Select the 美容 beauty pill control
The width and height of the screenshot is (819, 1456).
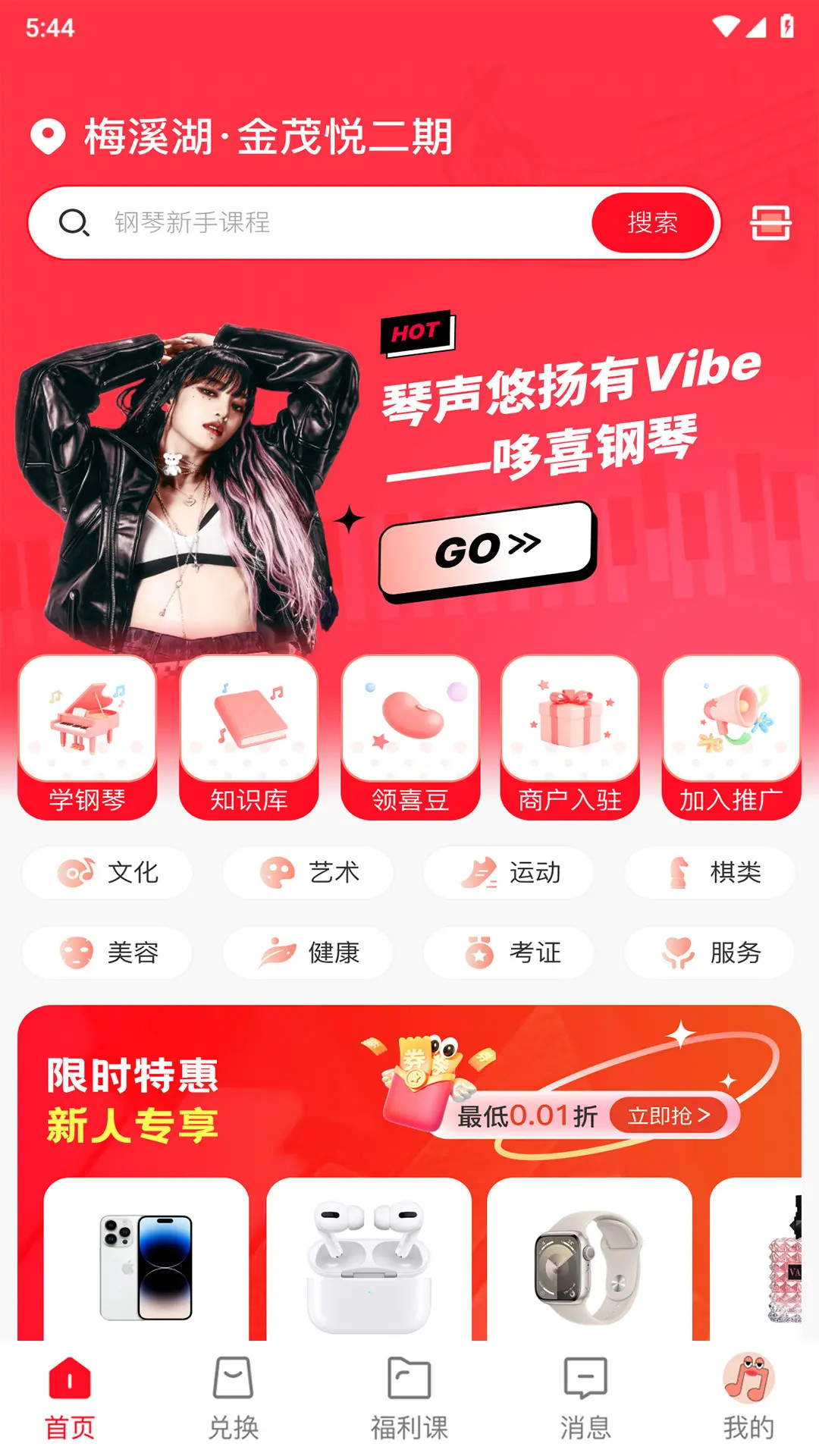pos(107,954)
